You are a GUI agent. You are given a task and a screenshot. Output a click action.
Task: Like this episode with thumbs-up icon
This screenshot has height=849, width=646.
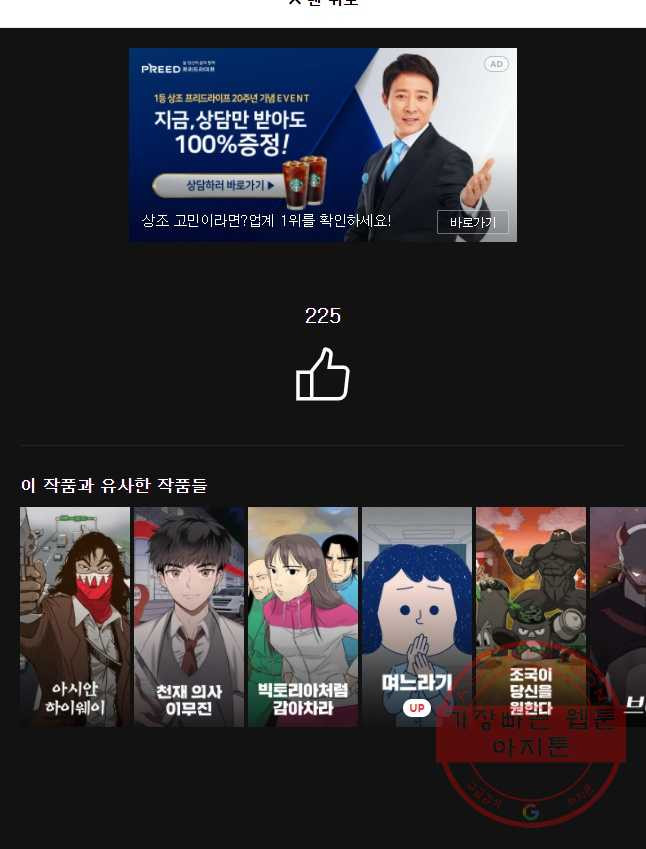tap(323, 375)
